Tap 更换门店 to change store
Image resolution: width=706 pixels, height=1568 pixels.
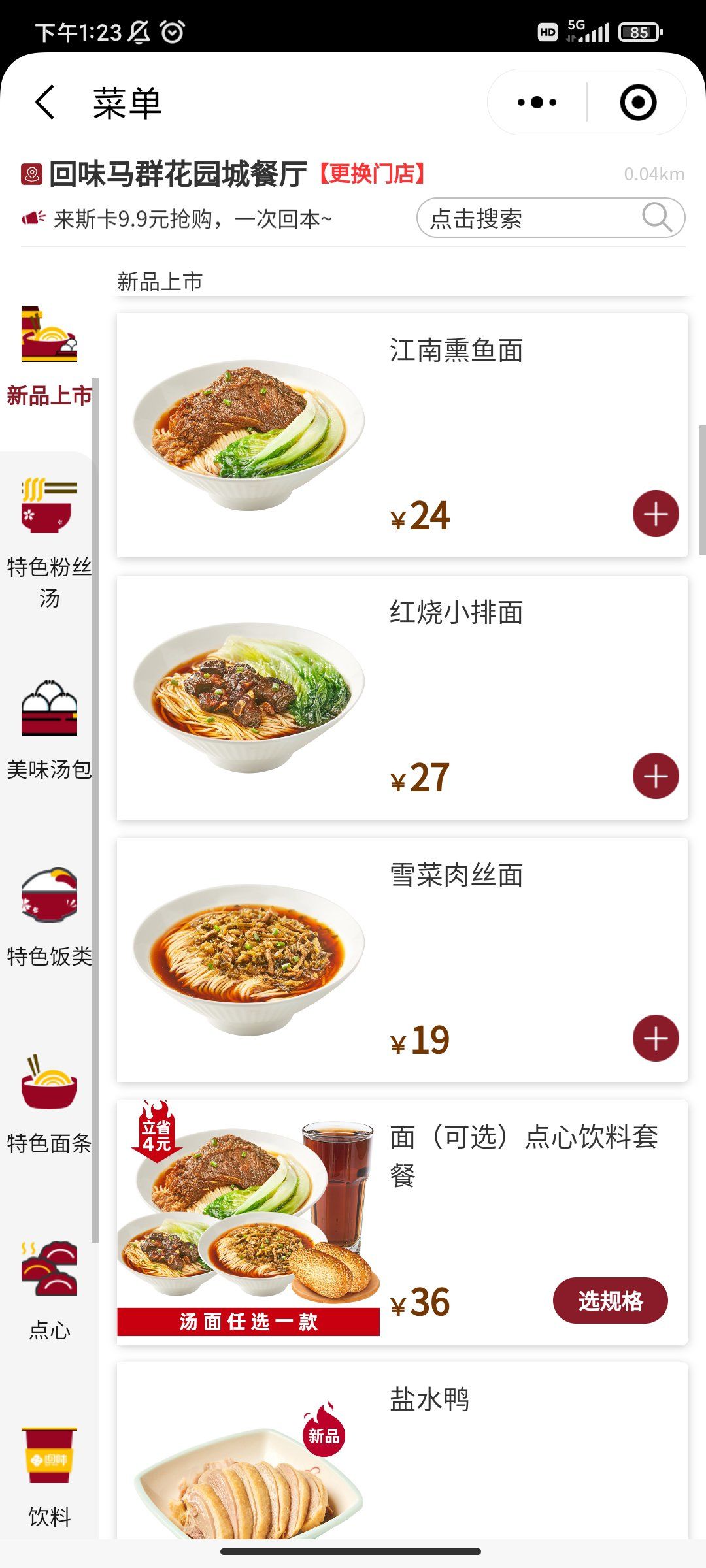tap(374, 174)
